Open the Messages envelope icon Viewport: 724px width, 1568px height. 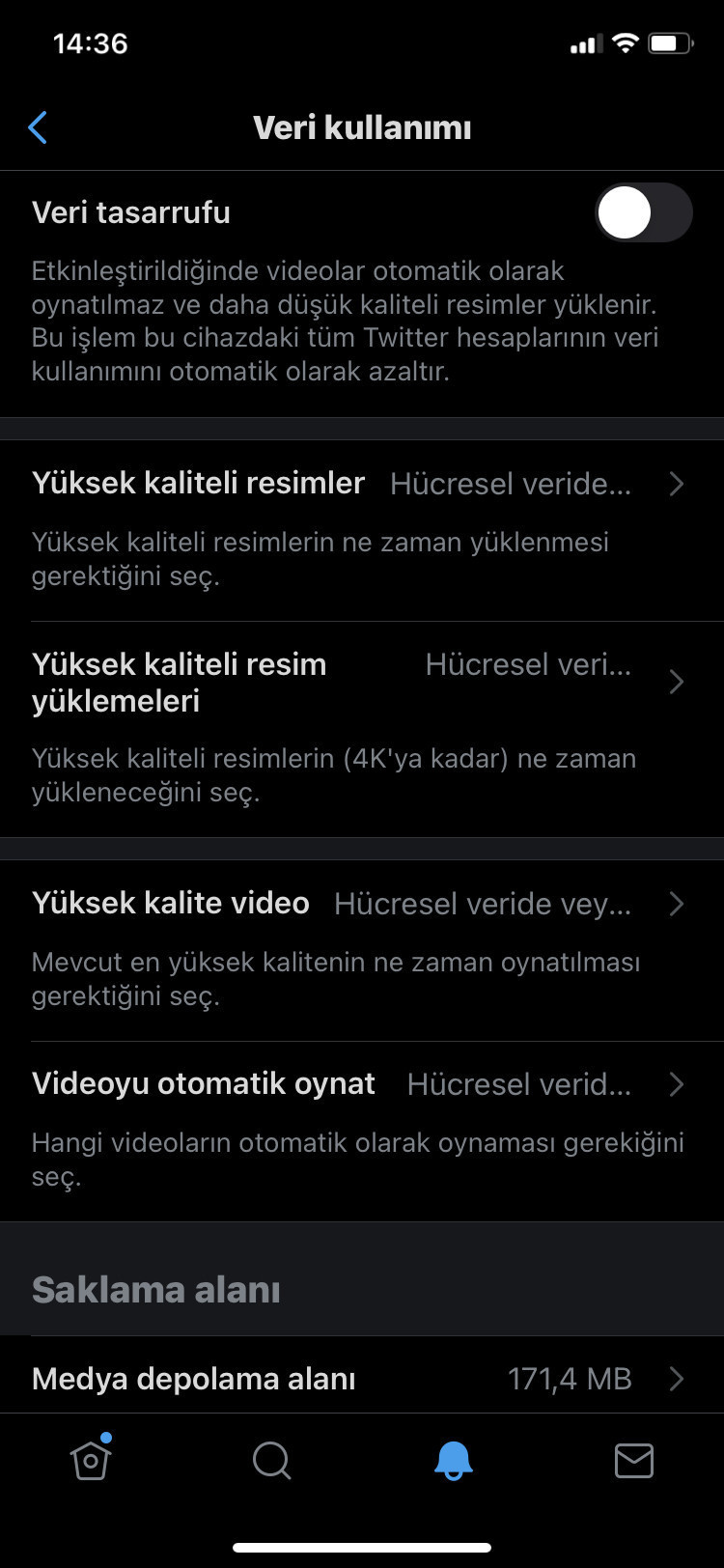(x=633, y=1461)
